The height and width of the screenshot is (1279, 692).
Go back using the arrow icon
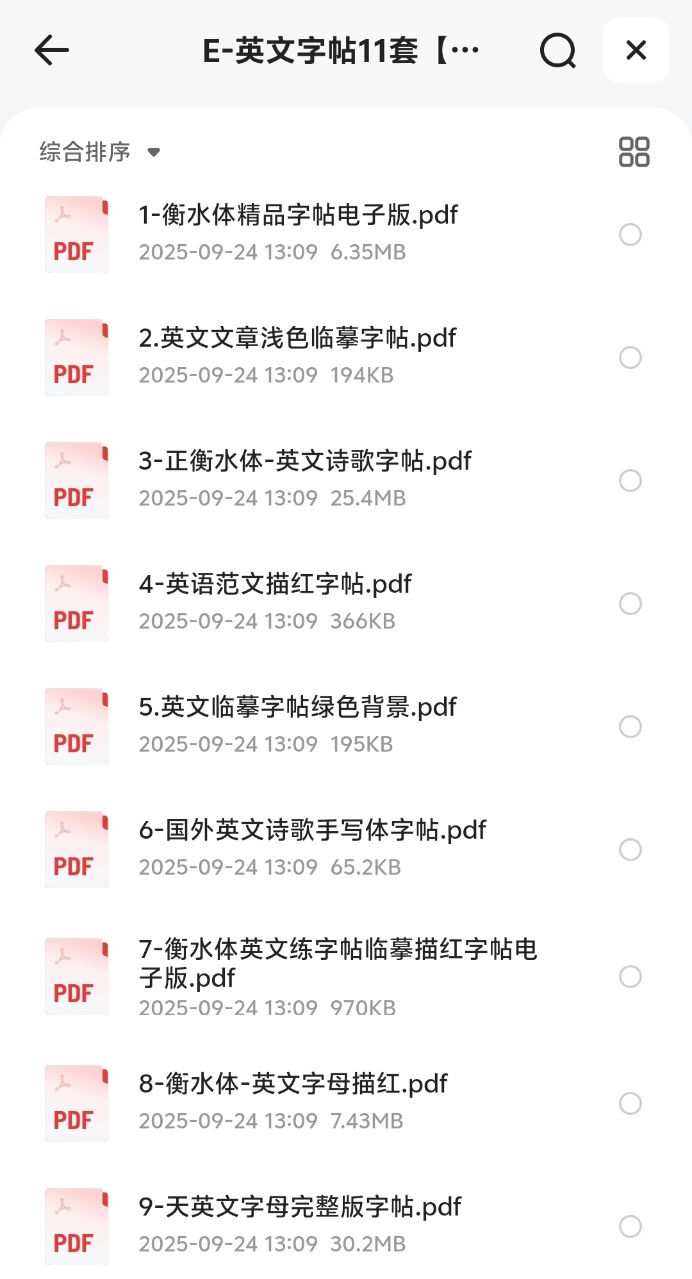click(51, 50)
